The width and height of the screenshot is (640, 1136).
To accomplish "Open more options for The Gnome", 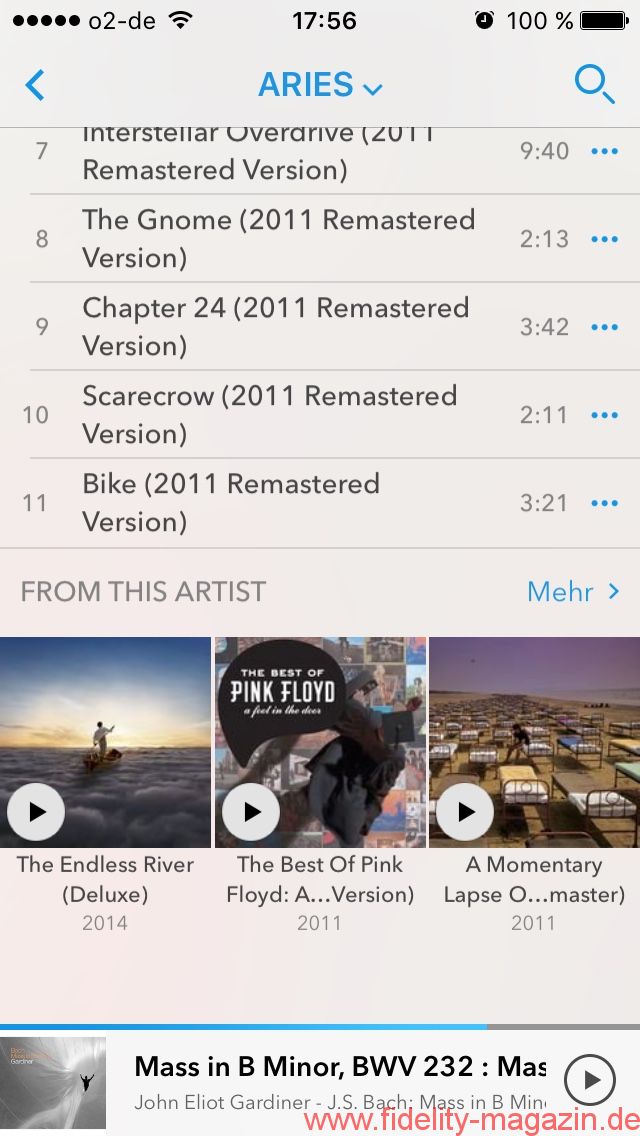I will [x=604, y=239].
